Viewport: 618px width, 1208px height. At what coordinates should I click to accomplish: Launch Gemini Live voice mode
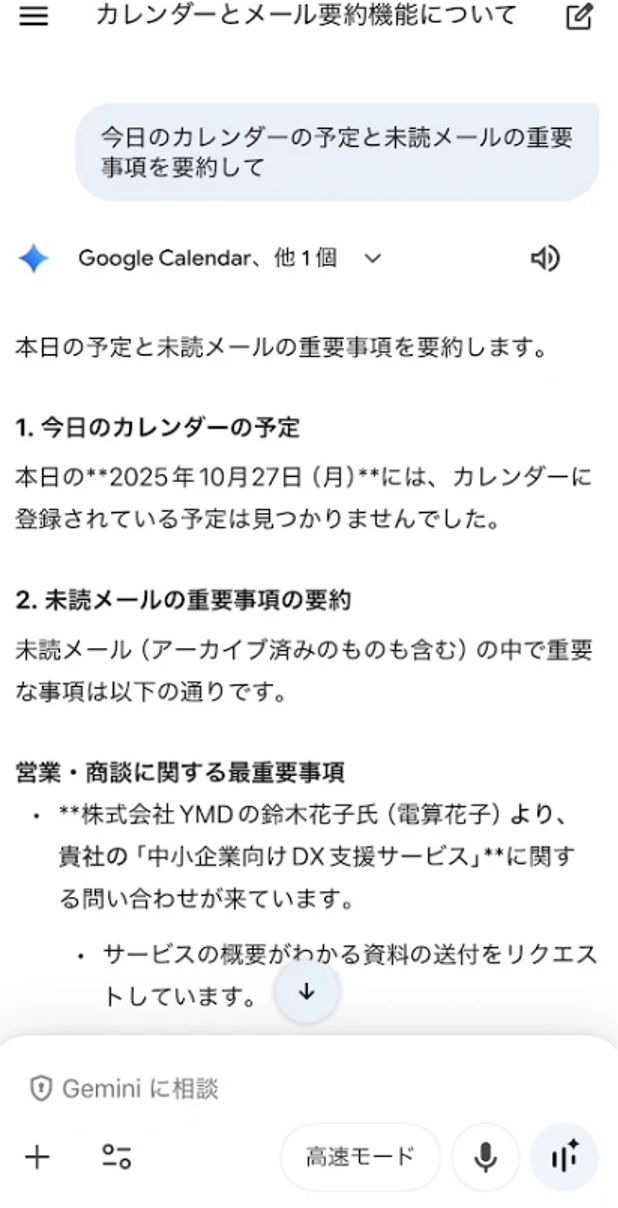pyautogui.click(x=565, y=1158)
